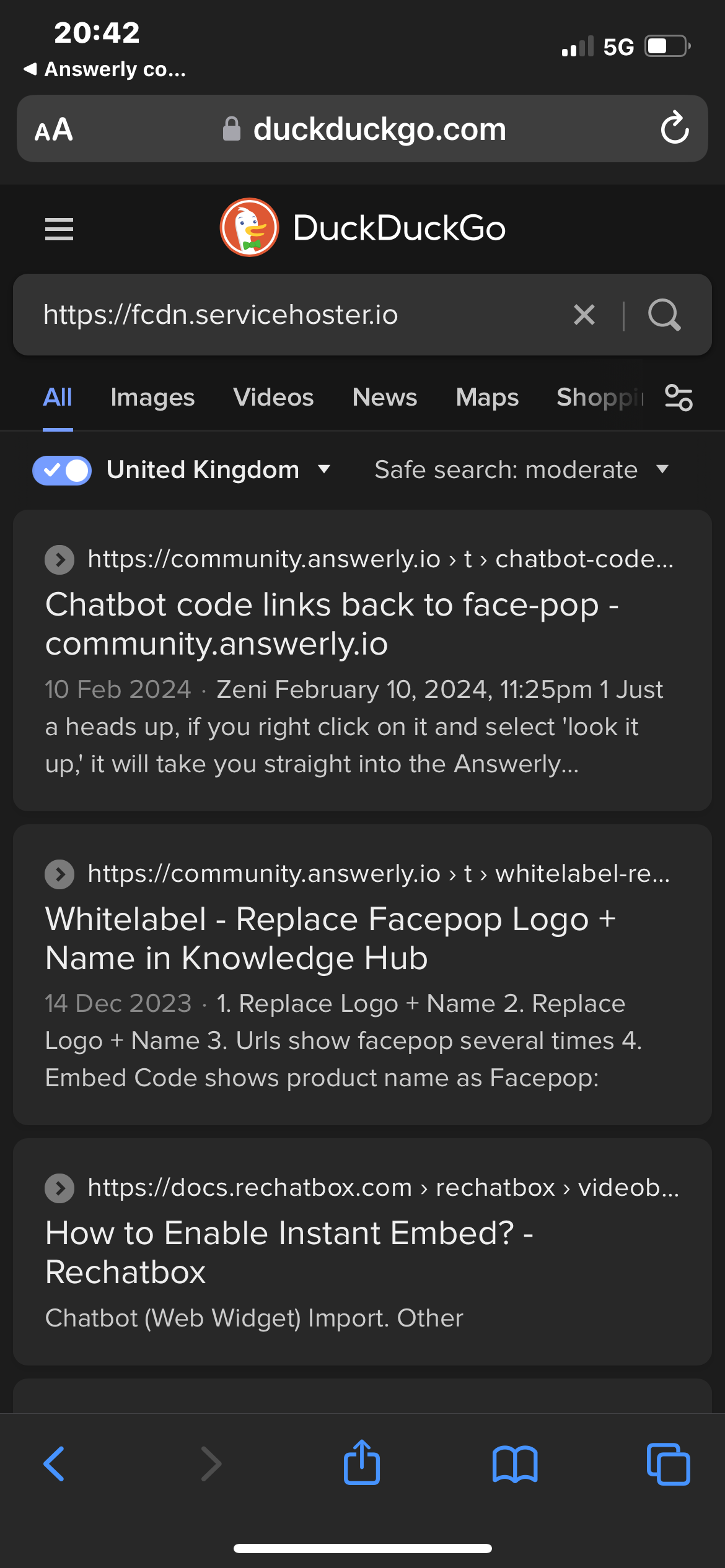
Task: Open the Safari tabs overview
Action: coord(668,1464)
